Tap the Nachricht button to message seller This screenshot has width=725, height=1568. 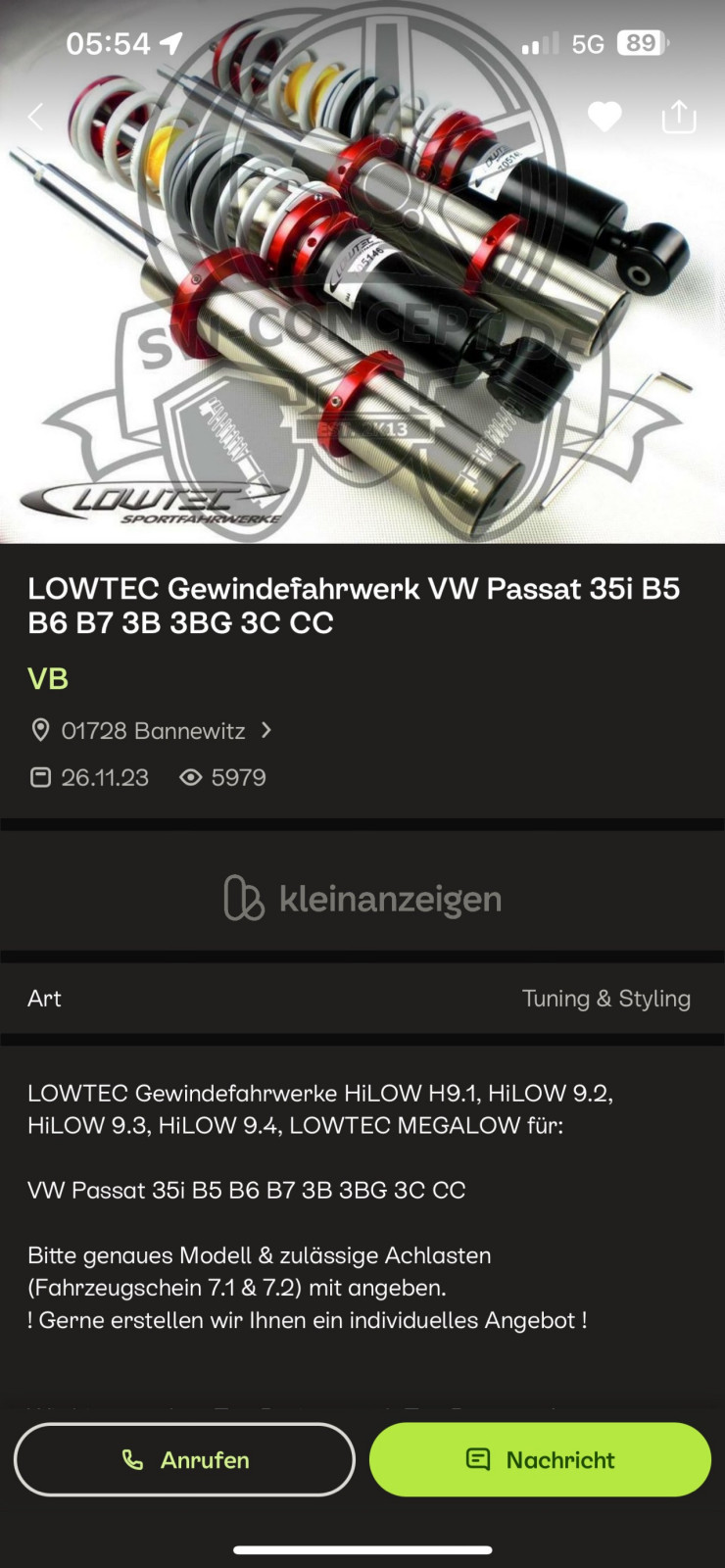tap(540, 1459)
